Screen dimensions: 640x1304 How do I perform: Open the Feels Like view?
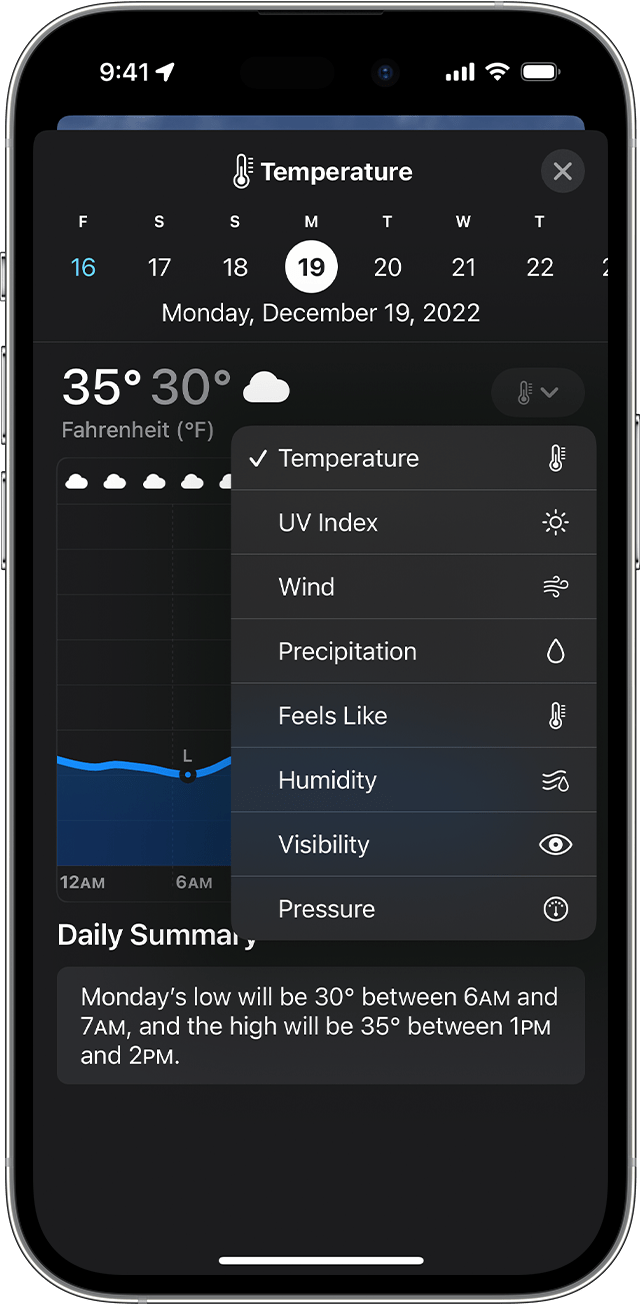coord(413,716)
